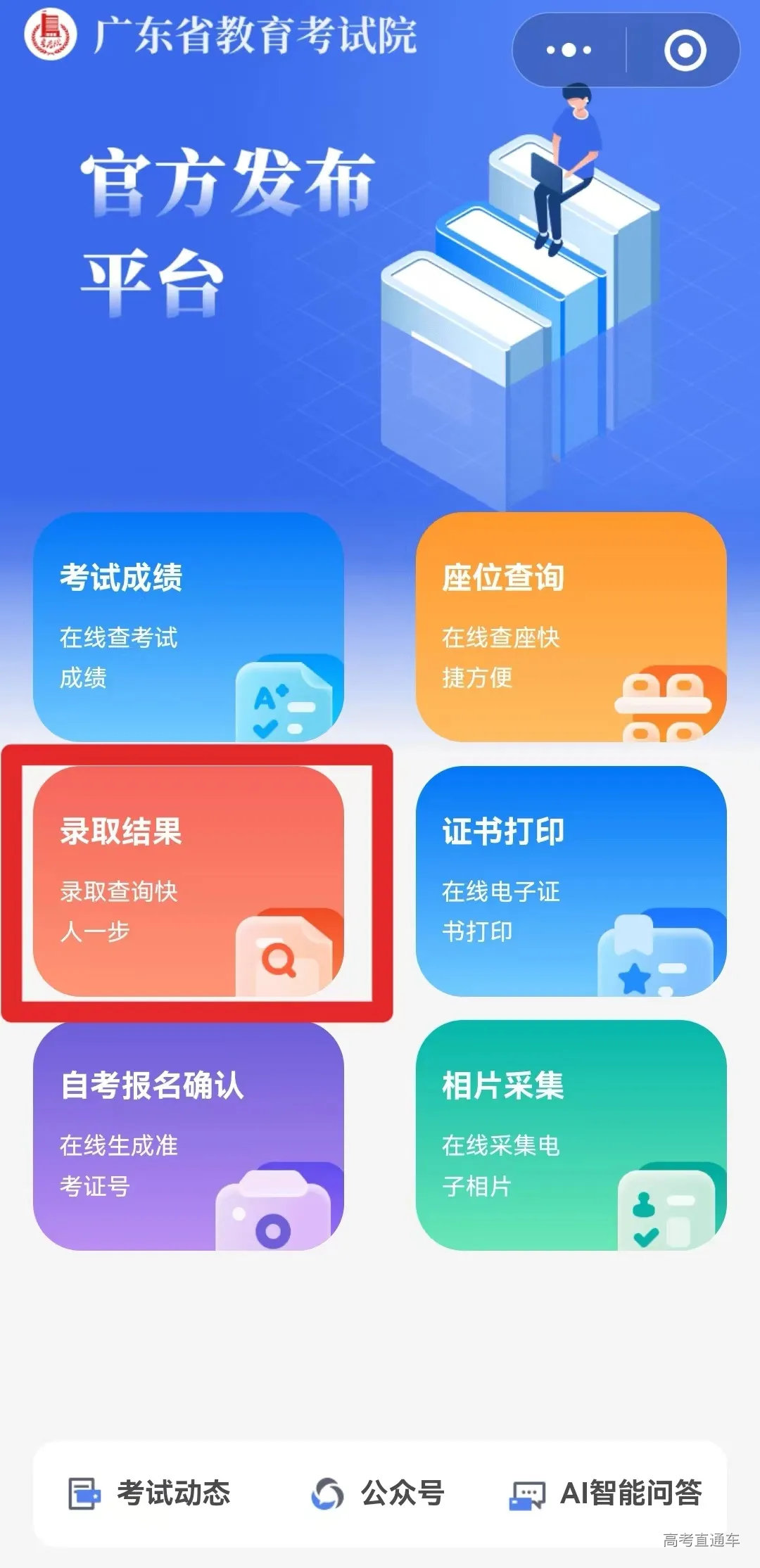Click the capsule target circle button
760x1568 pixels.
[x=684, y=48]
